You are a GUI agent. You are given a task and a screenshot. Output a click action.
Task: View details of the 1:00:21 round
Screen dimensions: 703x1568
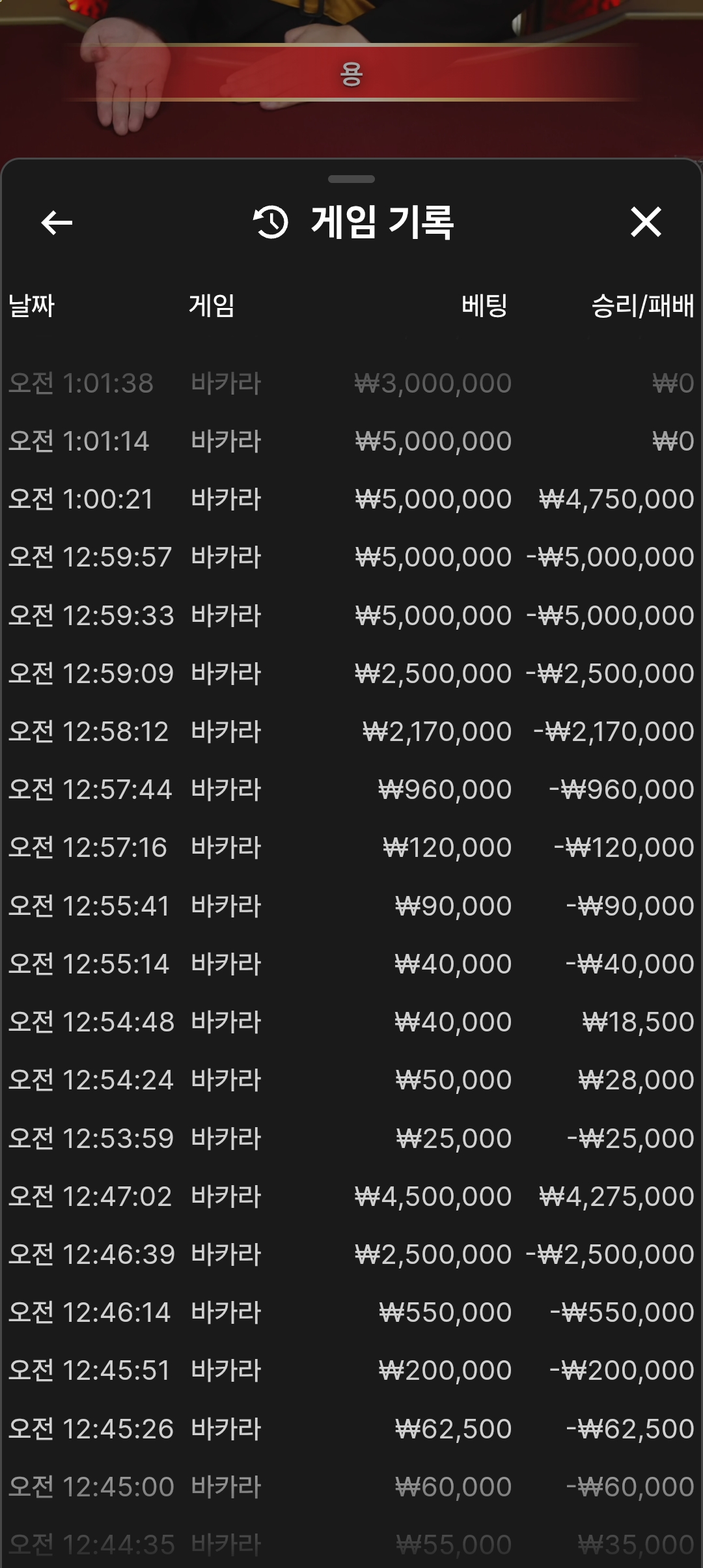coord(351,499)
